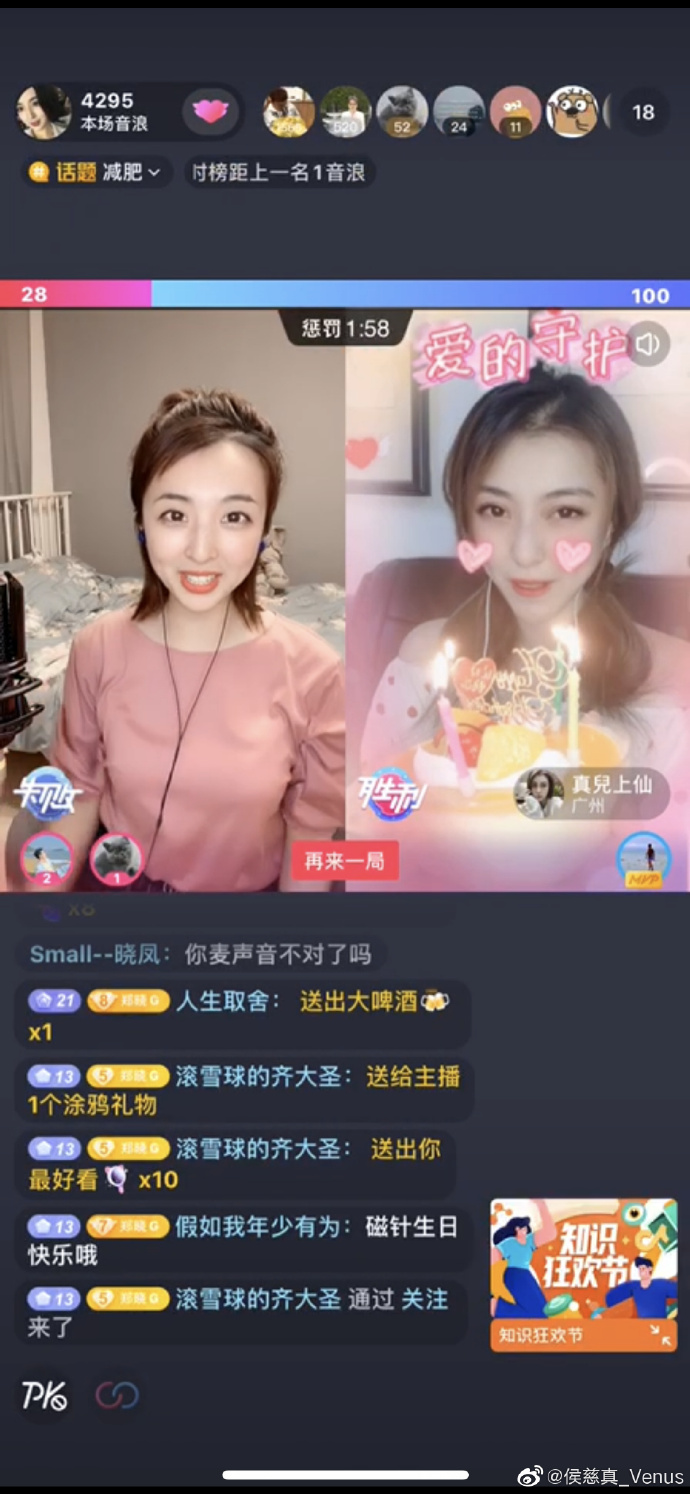Open top viewer avatar with 24 badge
690x1494 pixels.
[459, 112]
